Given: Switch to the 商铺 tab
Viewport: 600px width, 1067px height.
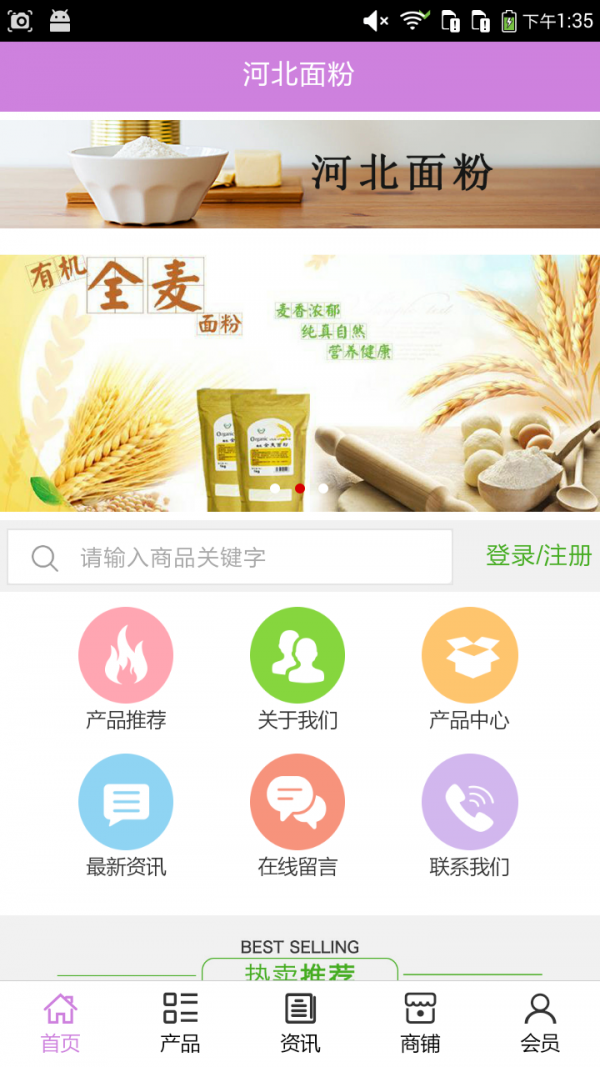Looking at the screenshot, I should [x=420, y=1022].
